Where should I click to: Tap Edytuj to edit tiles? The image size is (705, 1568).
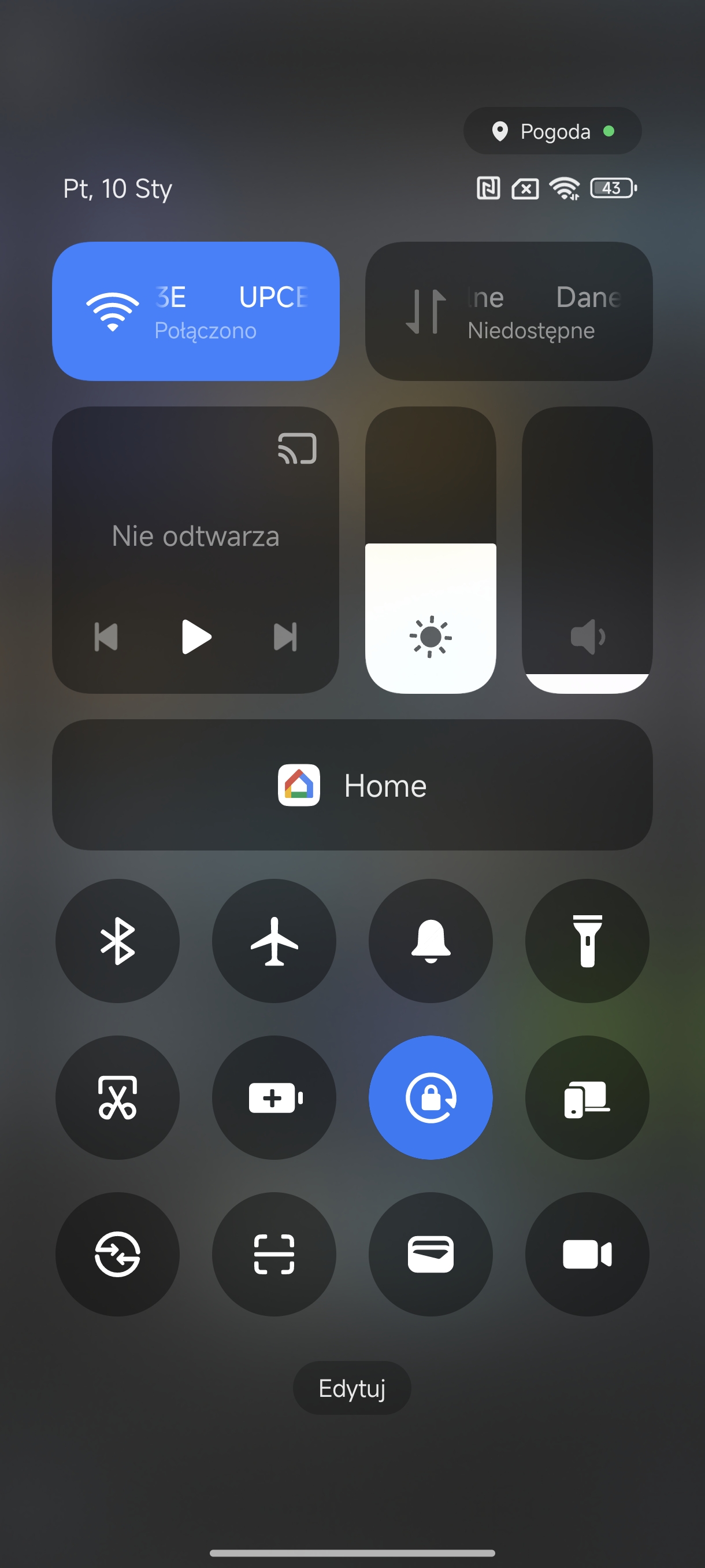coord(352,1388)
